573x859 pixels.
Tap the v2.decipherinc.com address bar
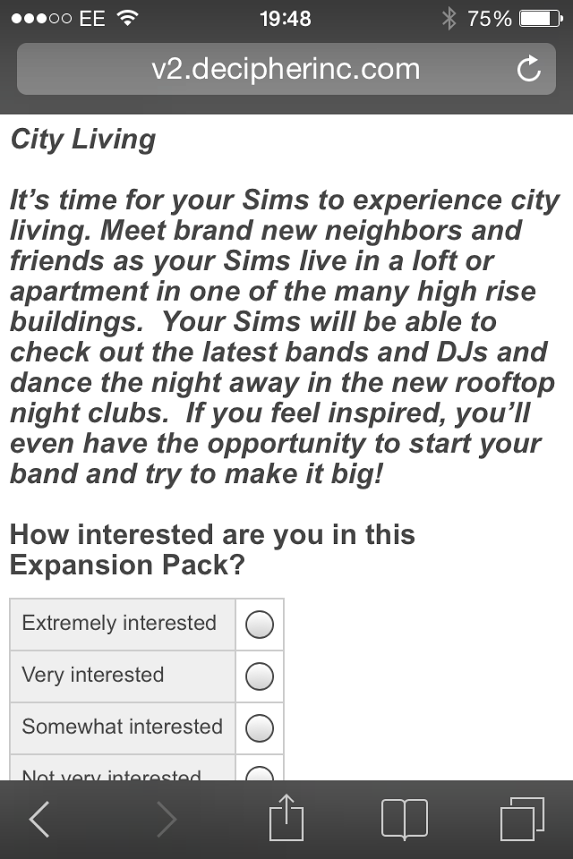[x=286, y=69]
